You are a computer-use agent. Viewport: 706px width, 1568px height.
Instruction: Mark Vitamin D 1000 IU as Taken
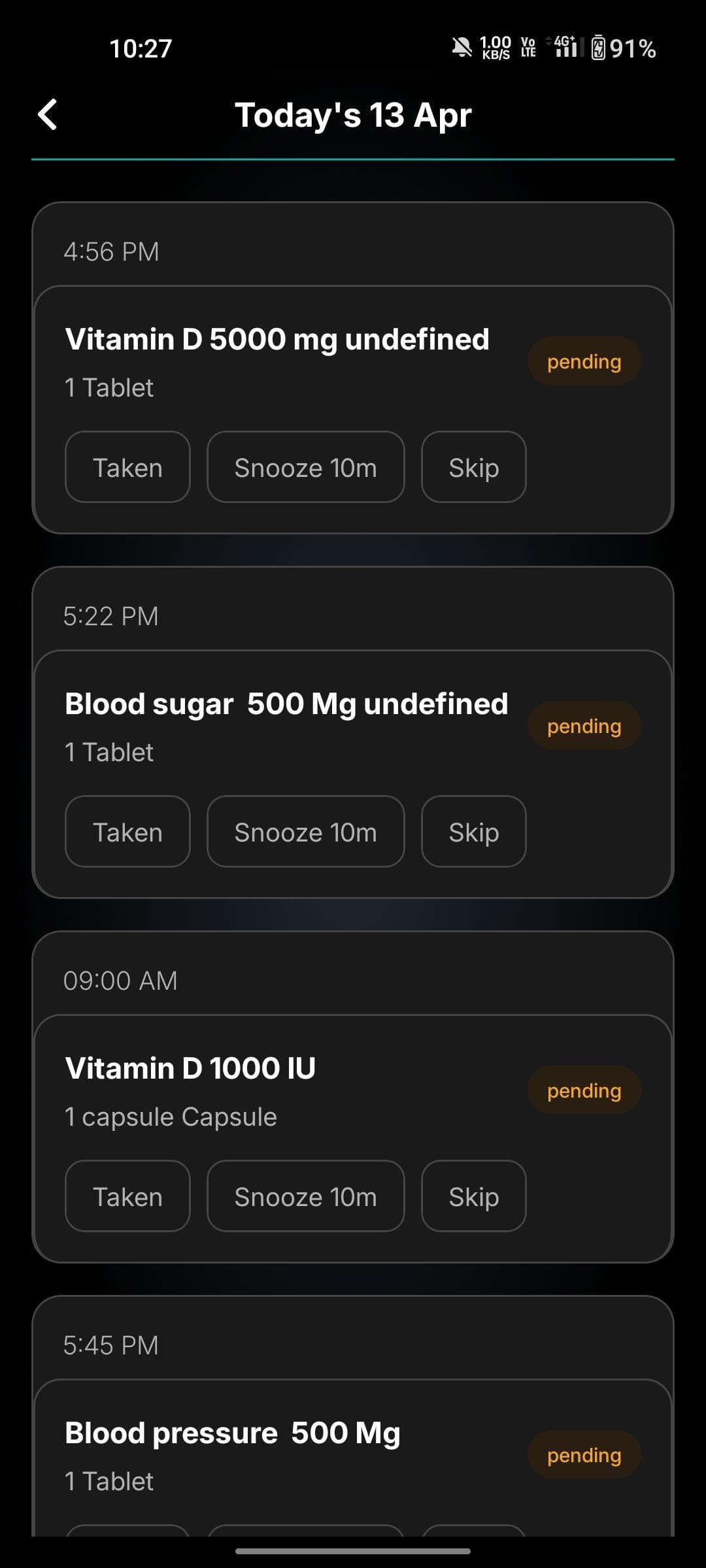pyautogui.click(x=127, y=1196)
